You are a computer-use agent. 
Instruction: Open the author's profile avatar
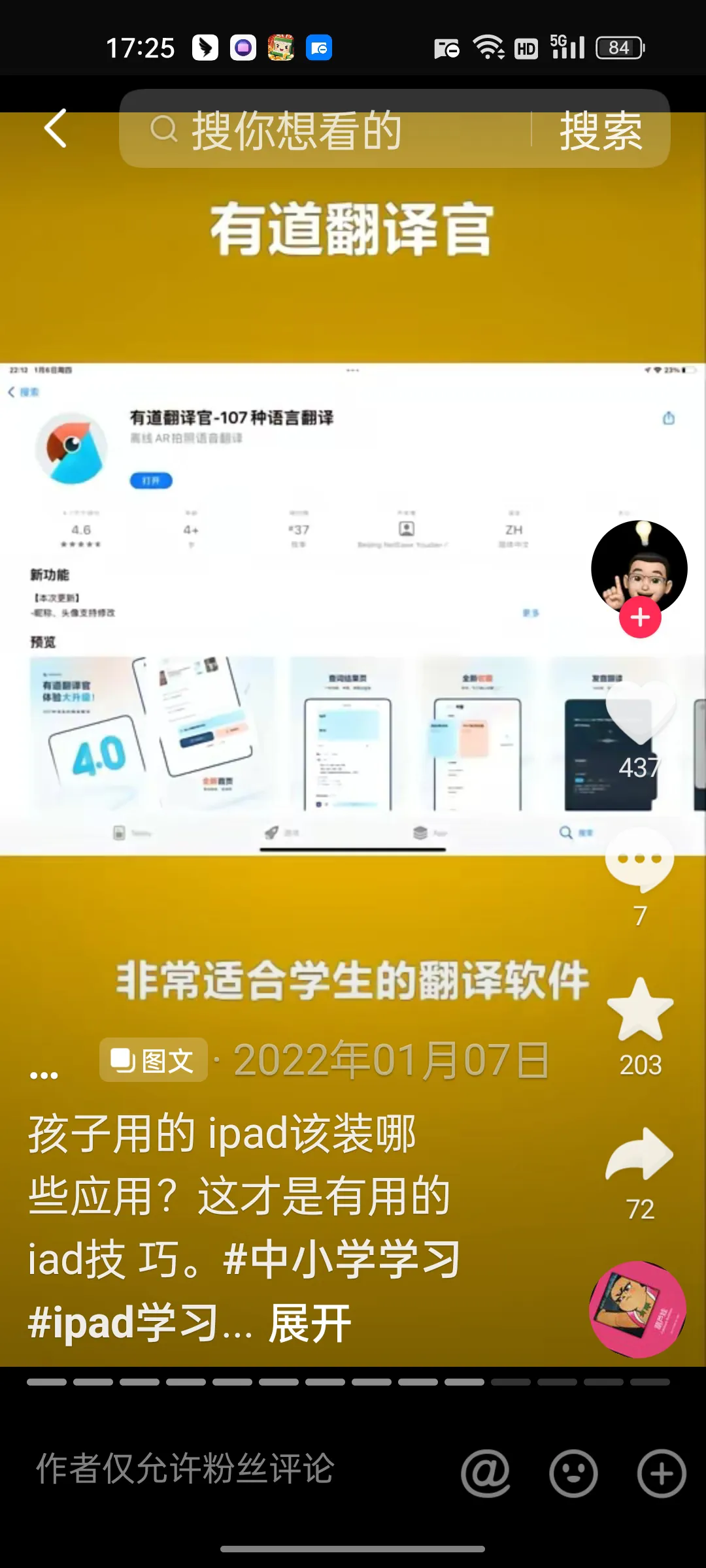coord(639,567)
